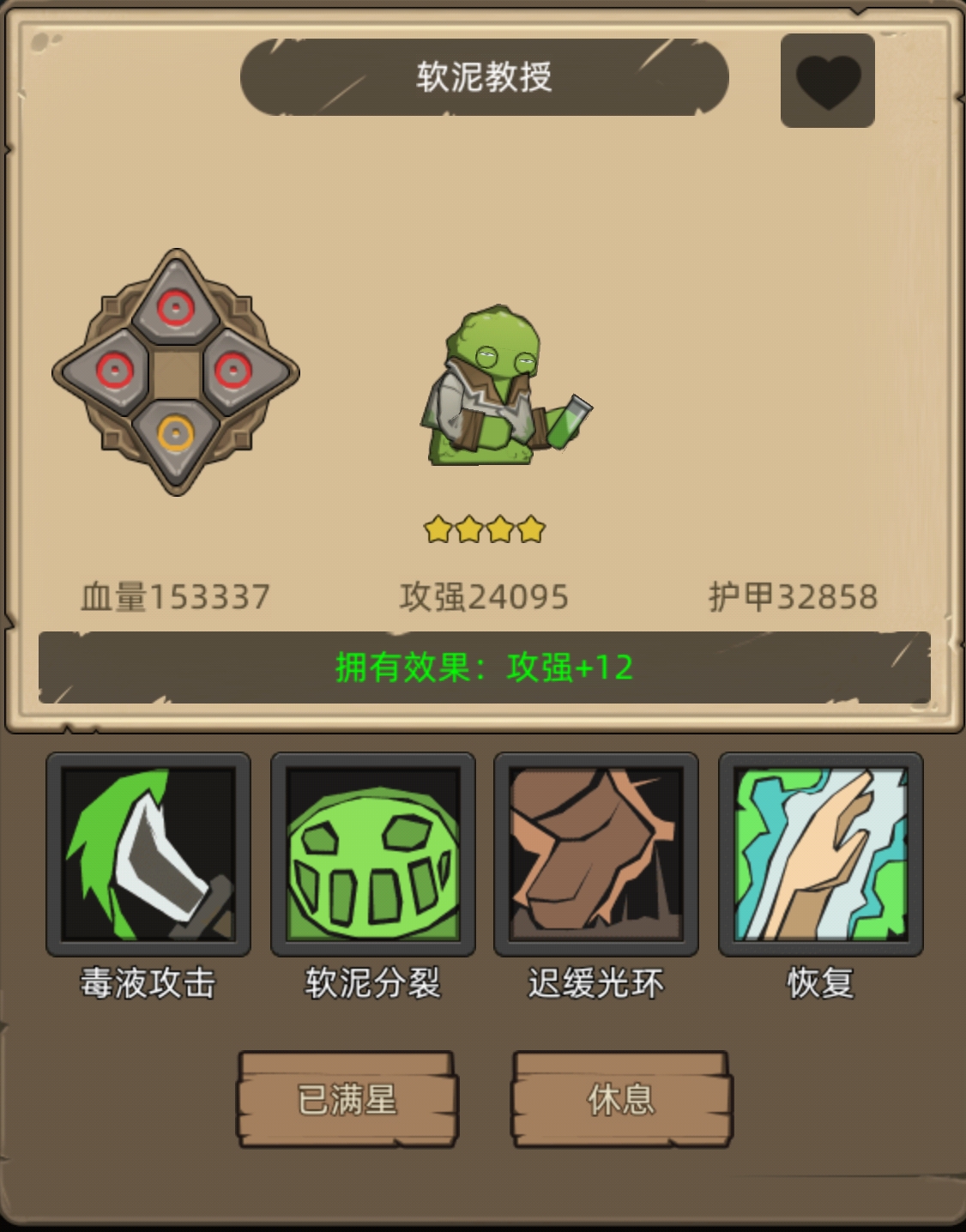Tap the 已满星 button

347,1099
